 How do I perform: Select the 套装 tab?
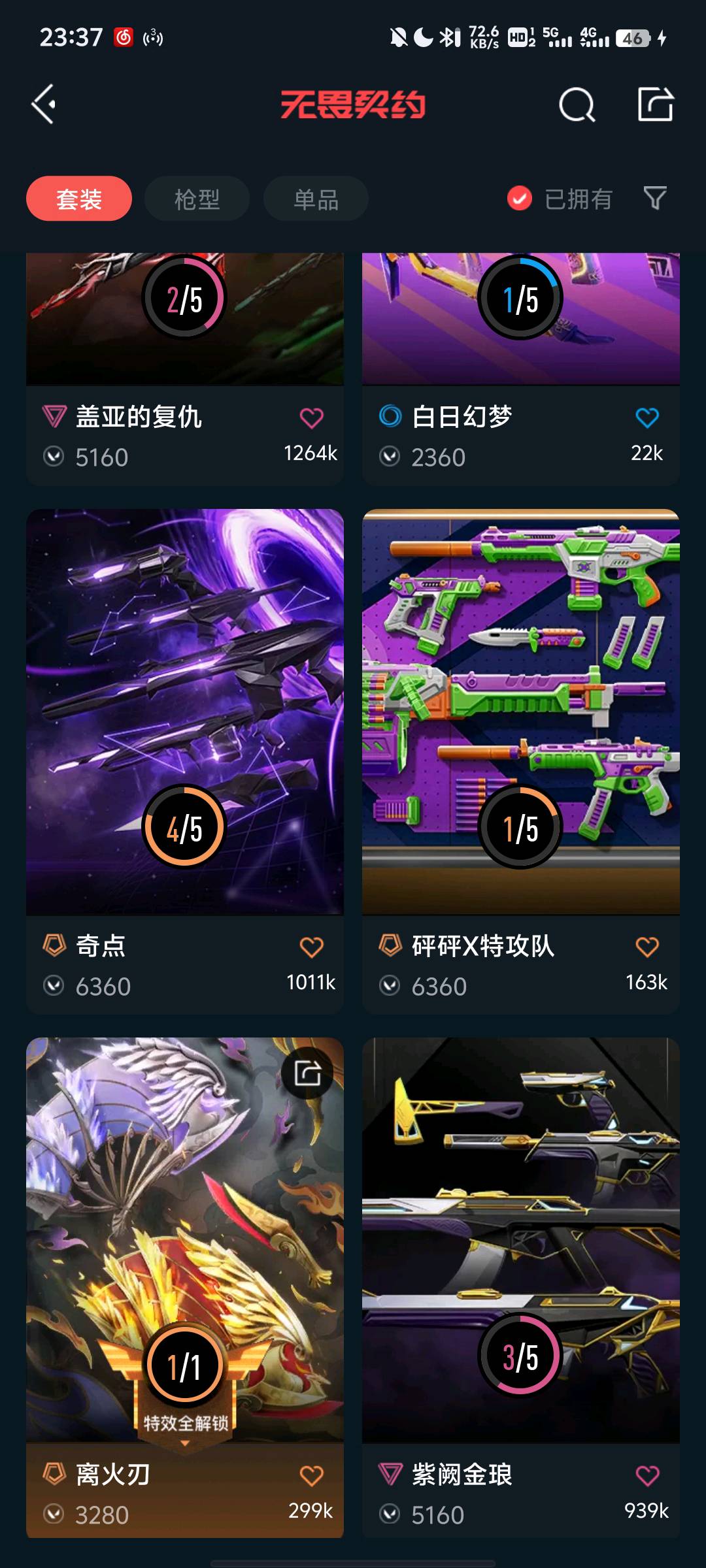click(x=79, y=199)
